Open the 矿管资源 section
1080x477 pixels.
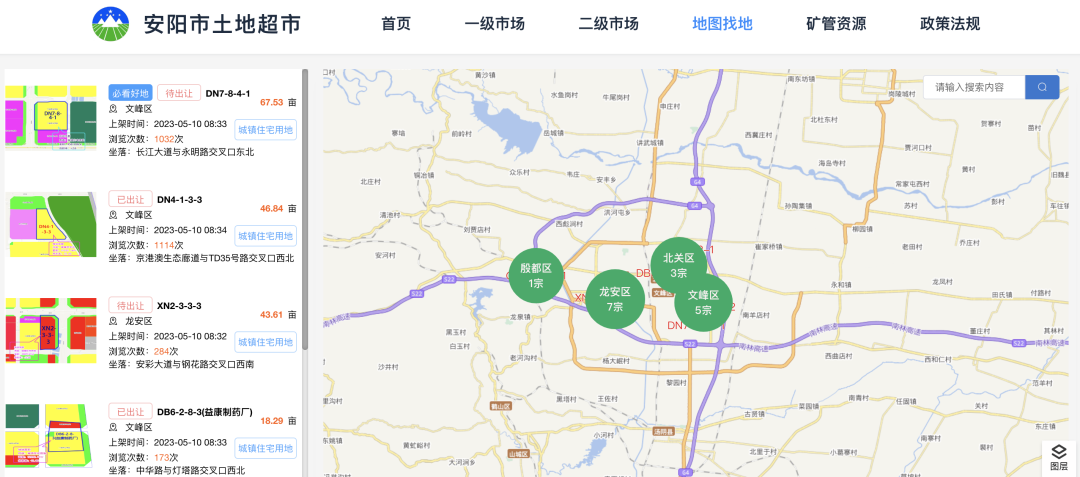click(x=836, y=24)
